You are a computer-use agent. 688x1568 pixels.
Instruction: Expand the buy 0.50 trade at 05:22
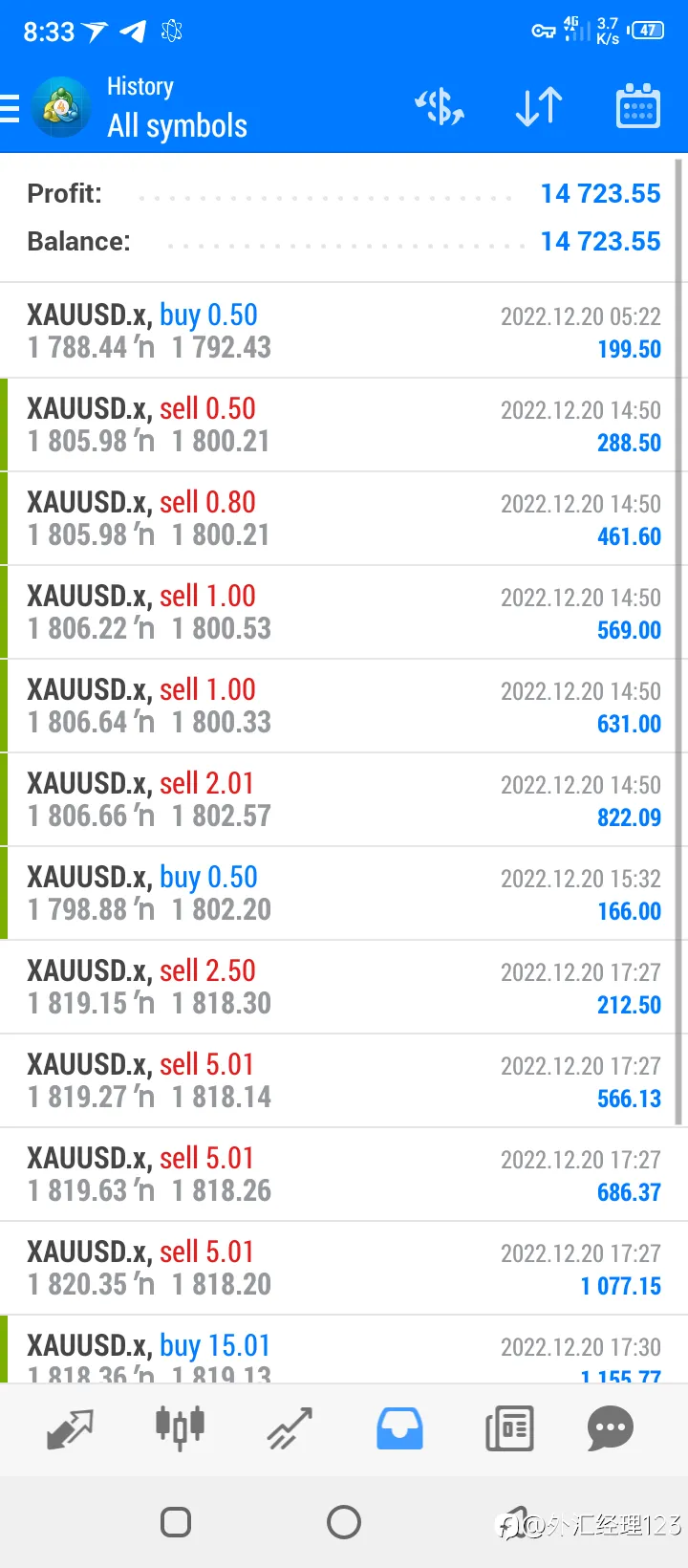344,331
